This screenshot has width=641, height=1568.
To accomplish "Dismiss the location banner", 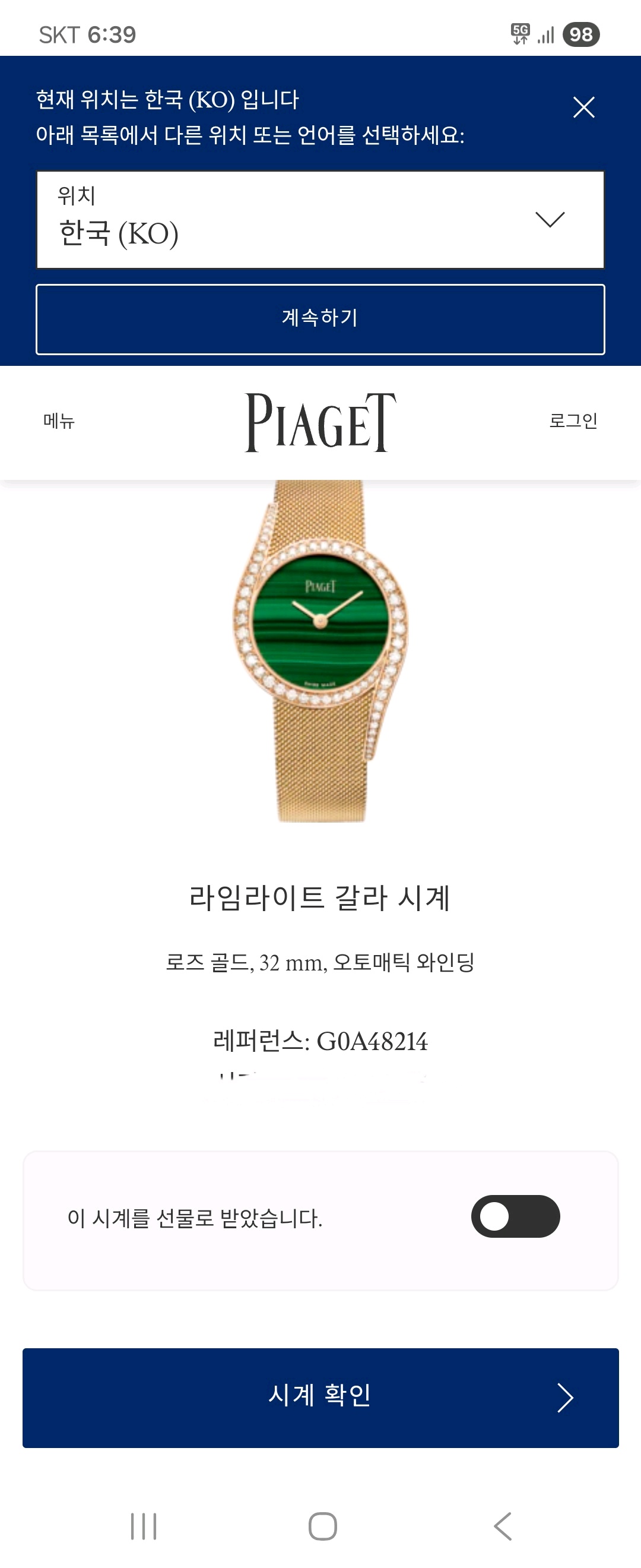I will coord(583,108).
